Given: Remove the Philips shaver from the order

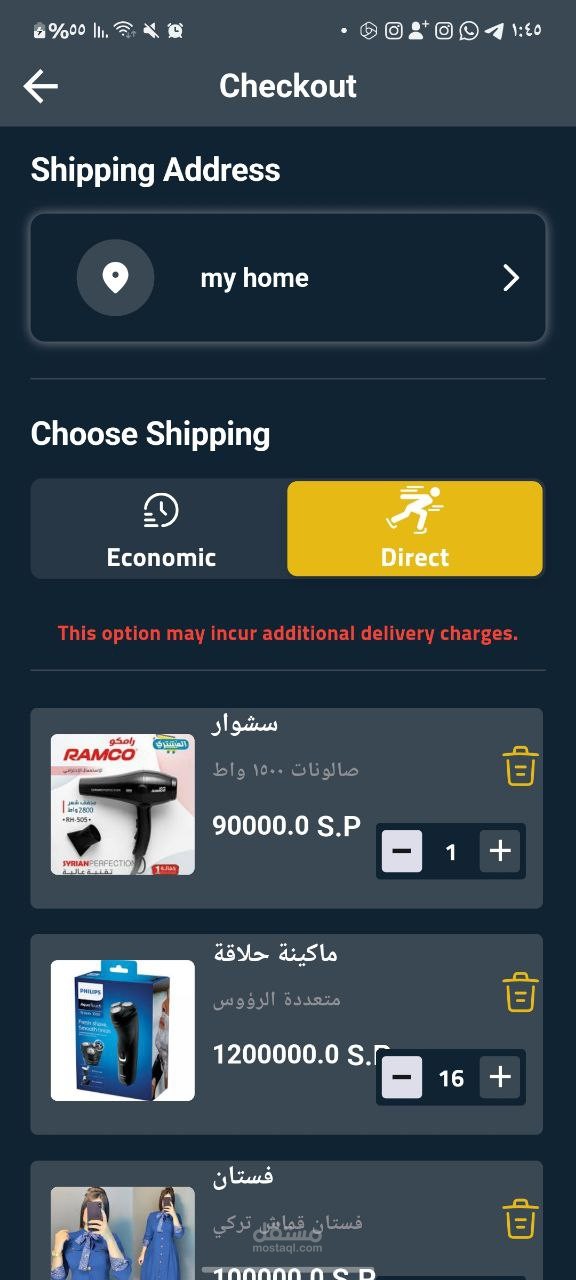Looking at the screenshot, I should tap(520, 992).
